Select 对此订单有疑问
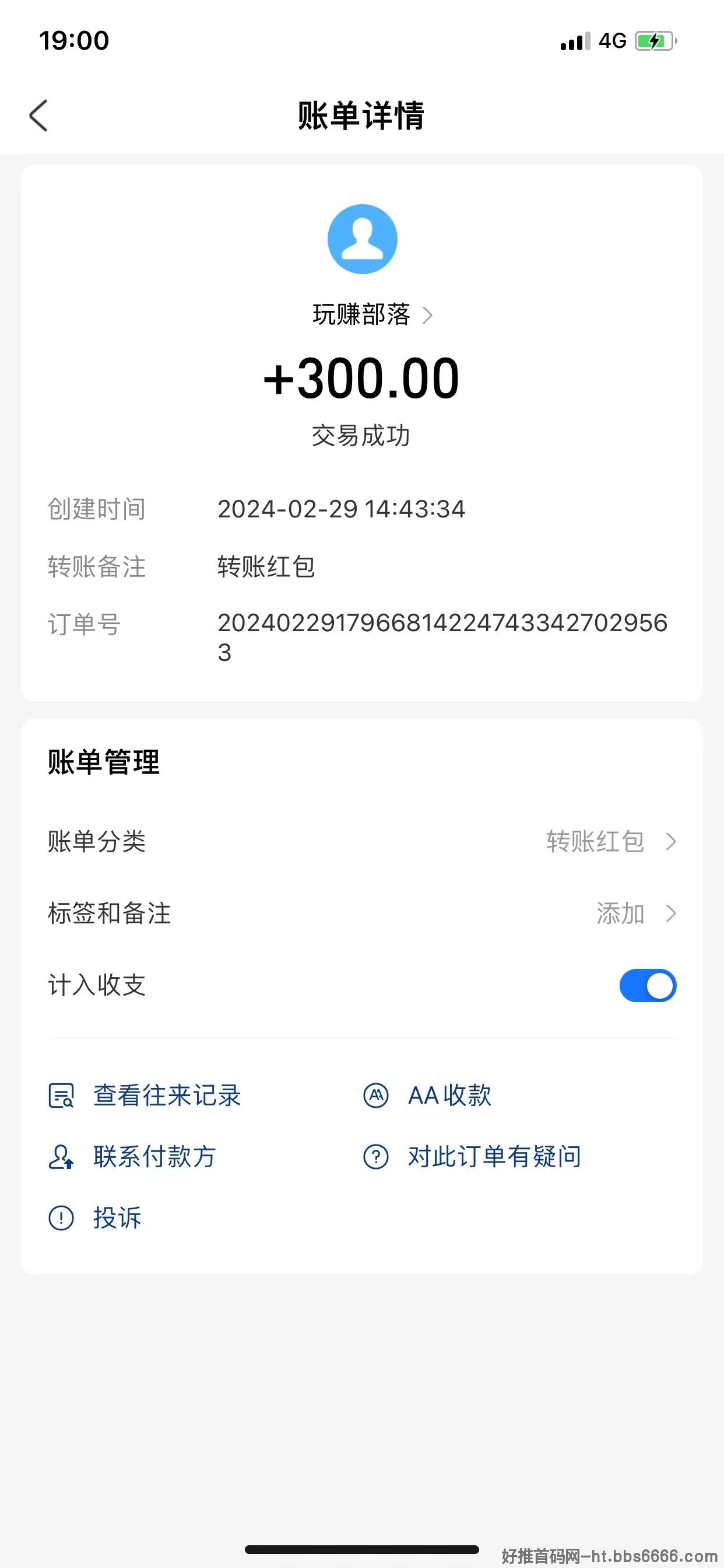Viewport: 724px width, 1568px height. [x=472, y=1157]
